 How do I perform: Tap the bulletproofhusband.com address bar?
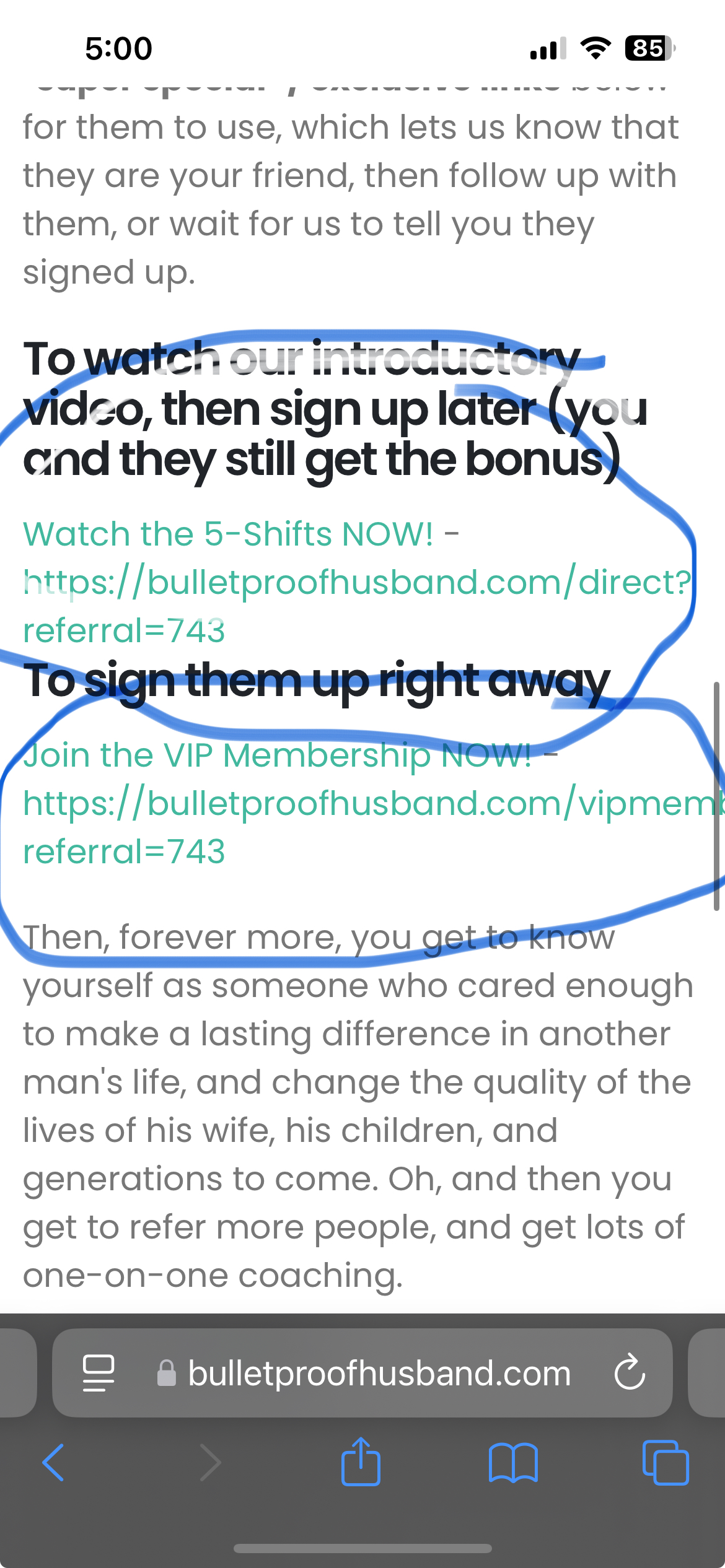(x=379, y=1373)
